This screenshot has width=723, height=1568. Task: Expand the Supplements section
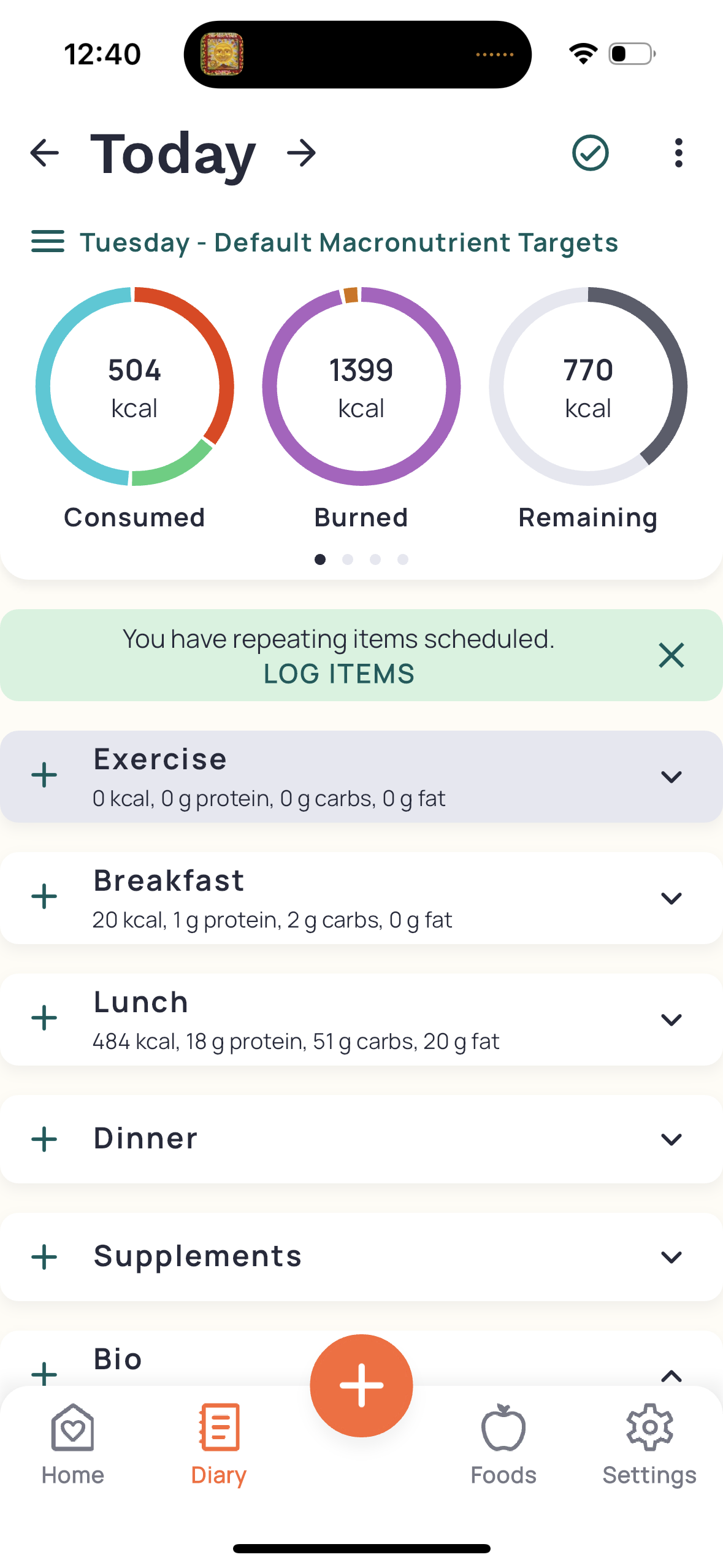click(671, 1257)
